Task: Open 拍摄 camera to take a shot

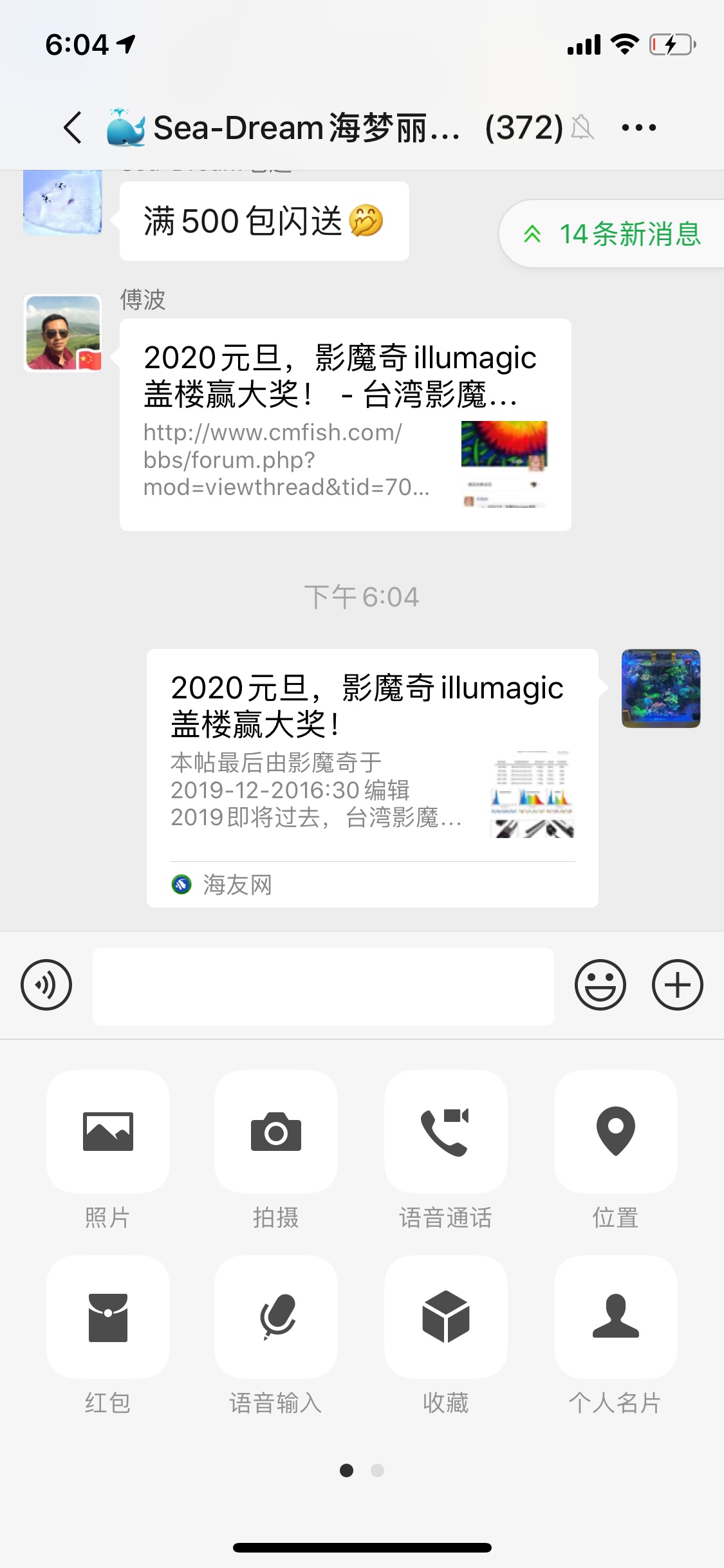Action: click(x=276, y=1132)
